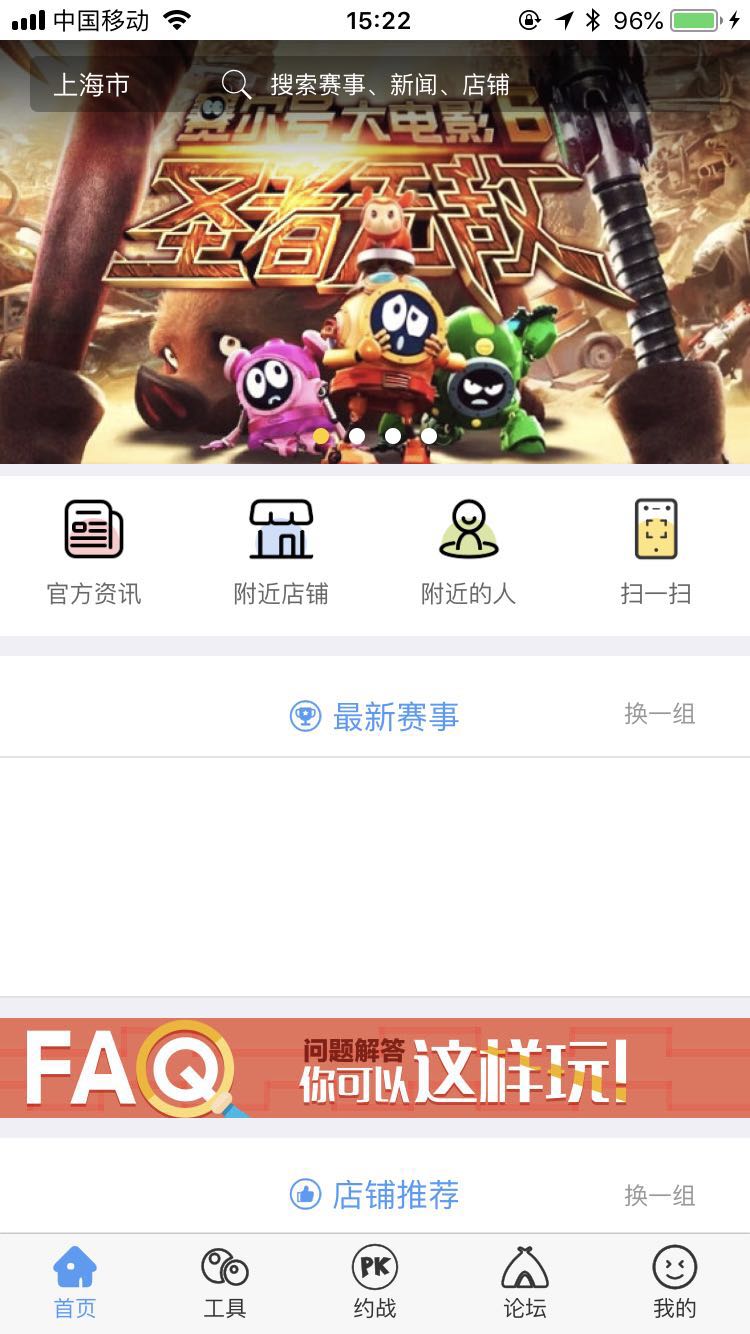Open the FAQ 问题解答 banner
The image size is (750, 1334).
click(x=375, y=1068)
